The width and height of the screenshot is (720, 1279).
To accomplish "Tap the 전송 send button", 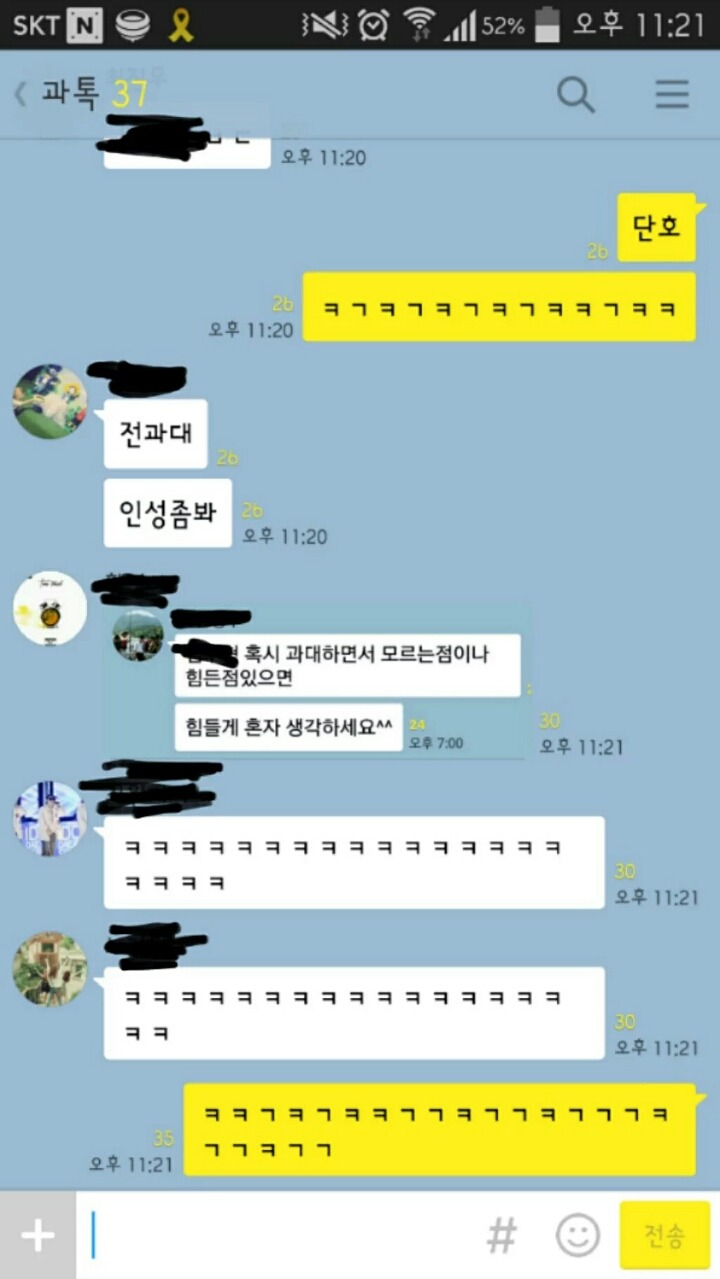I will pos(664,1236).
